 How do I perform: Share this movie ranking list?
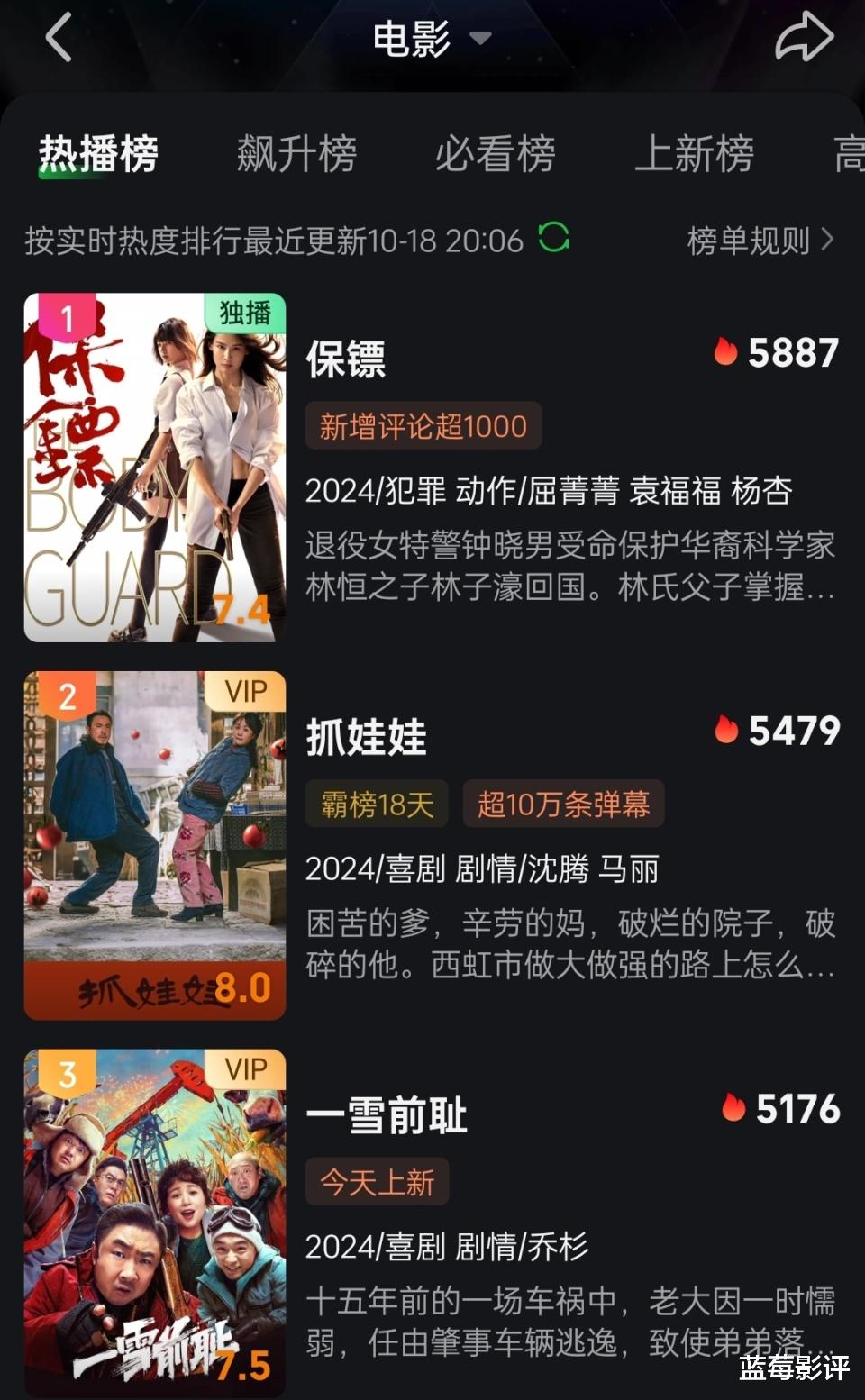[803, 38]
